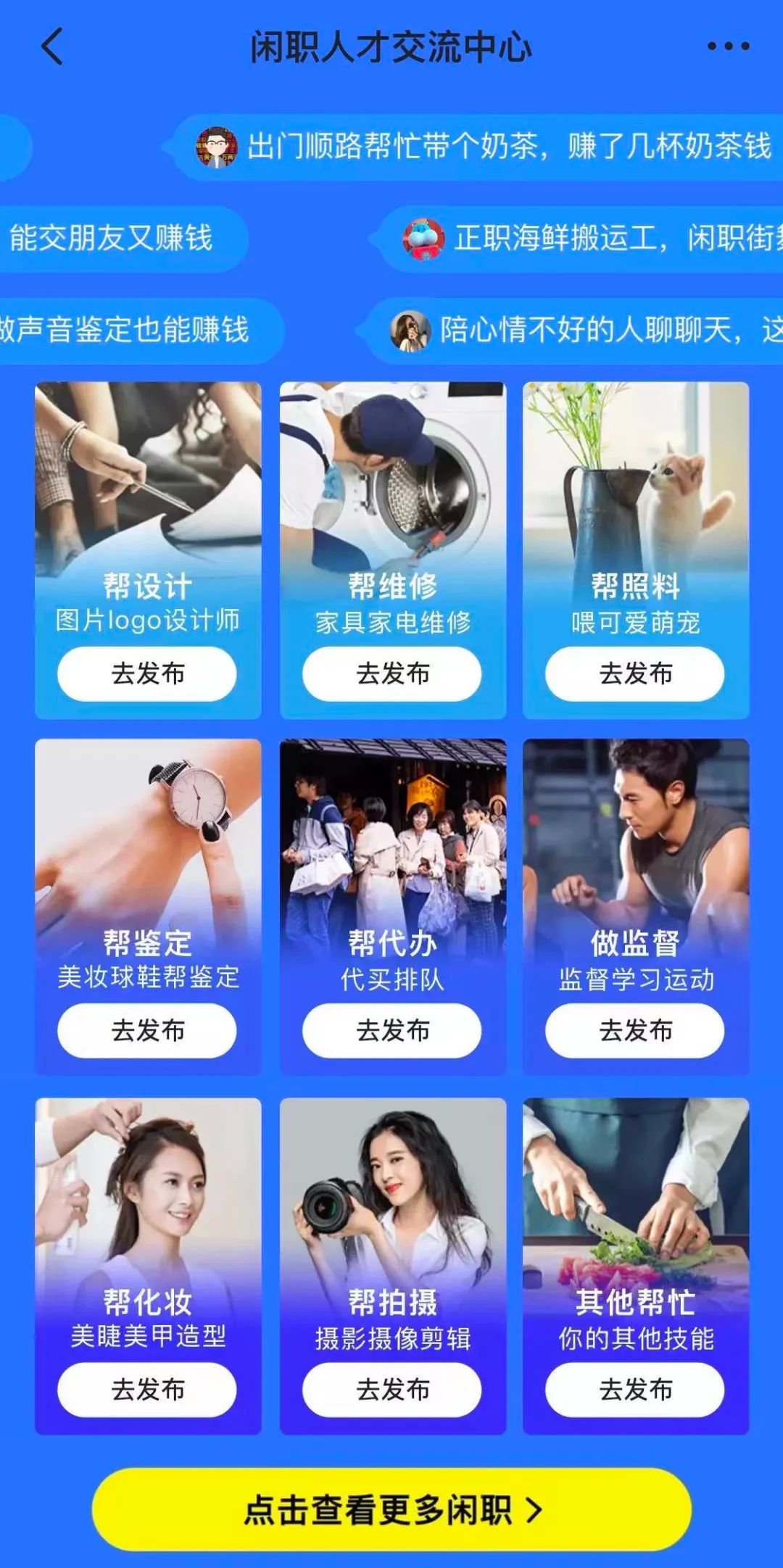Image resolution: width=783 pixels, height=1568 pixels.
Task: Tap 去发布 under 帮设计
Action: click(146, 673)
